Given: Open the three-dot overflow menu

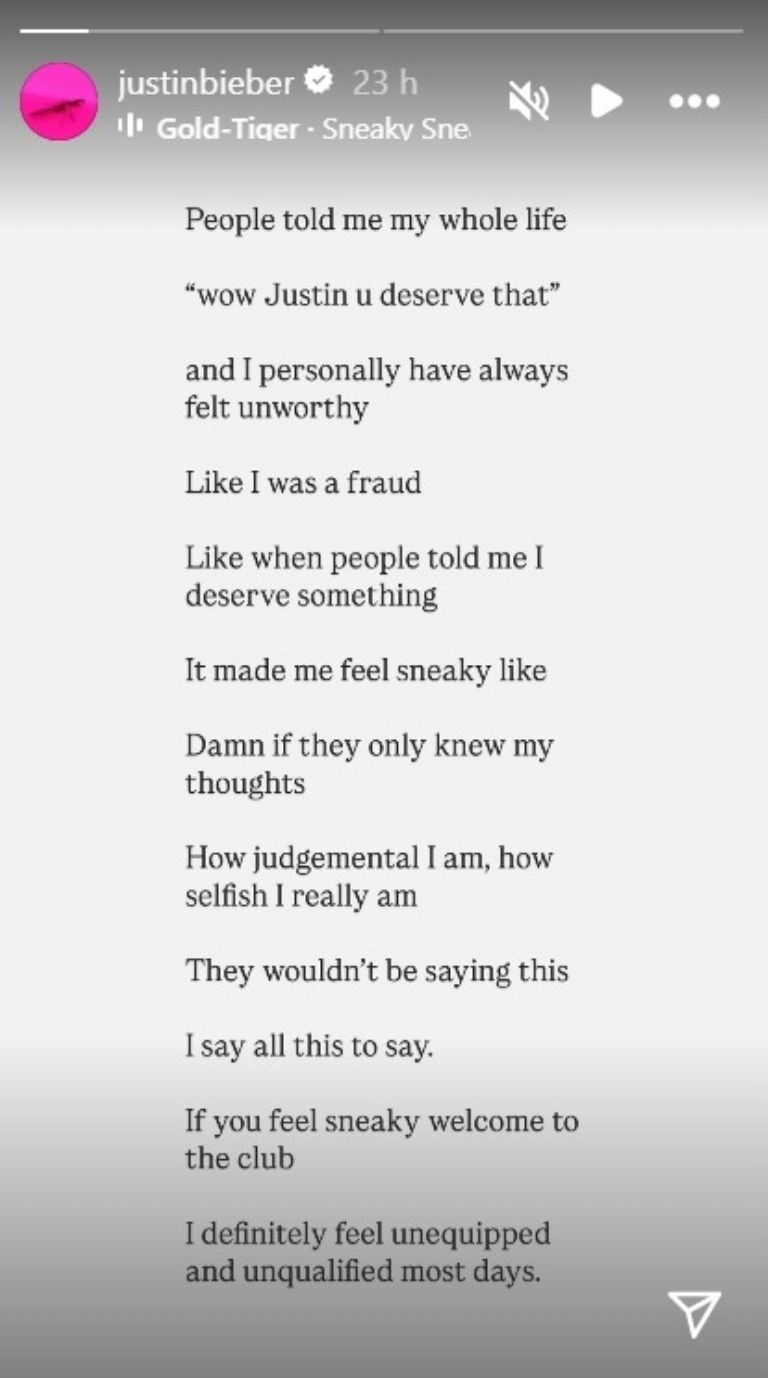Looking at the screenshot, I should tap(694, 102).
